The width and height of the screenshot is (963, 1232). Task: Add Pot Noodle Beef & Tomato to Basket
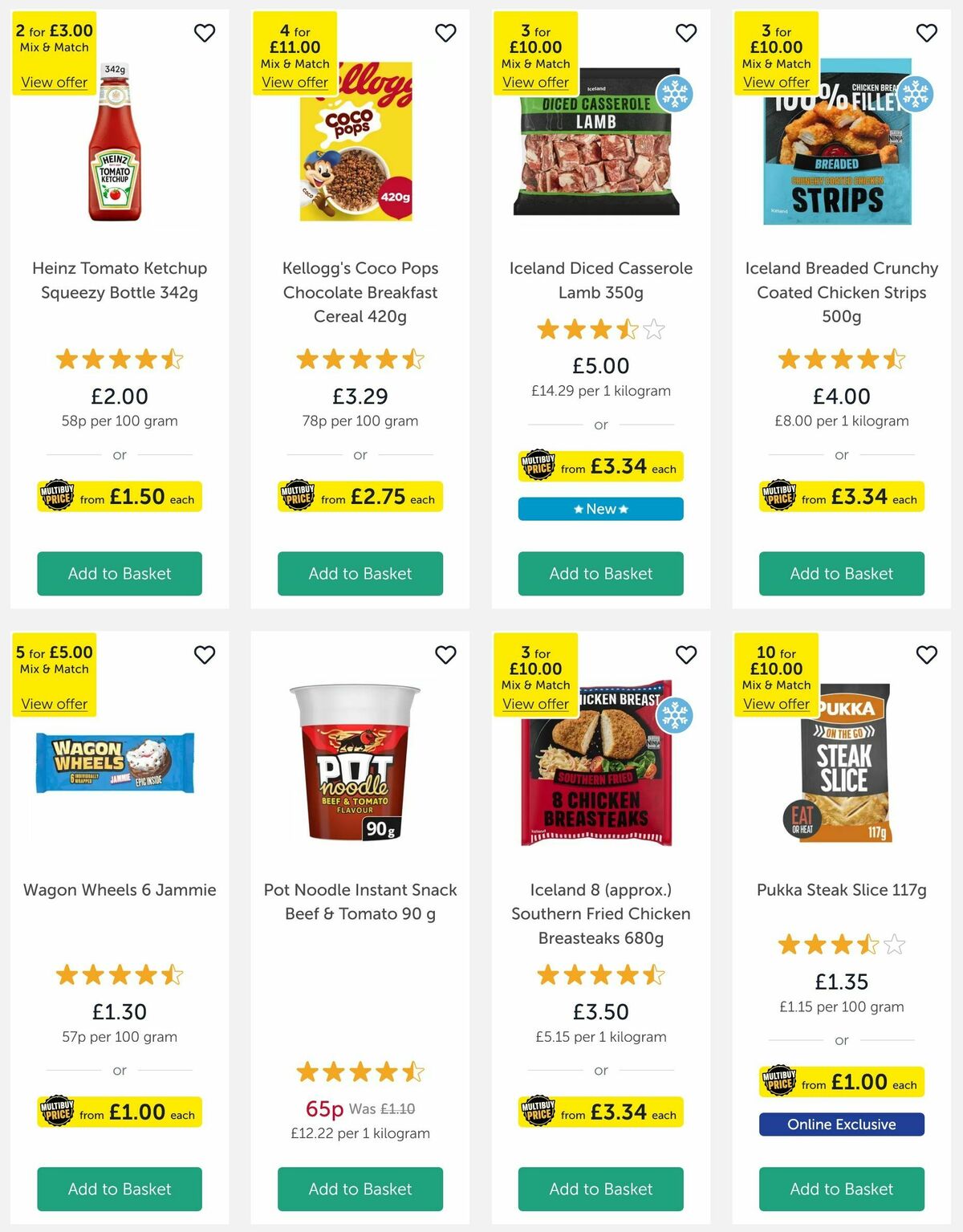click(x=360, y=1189)
